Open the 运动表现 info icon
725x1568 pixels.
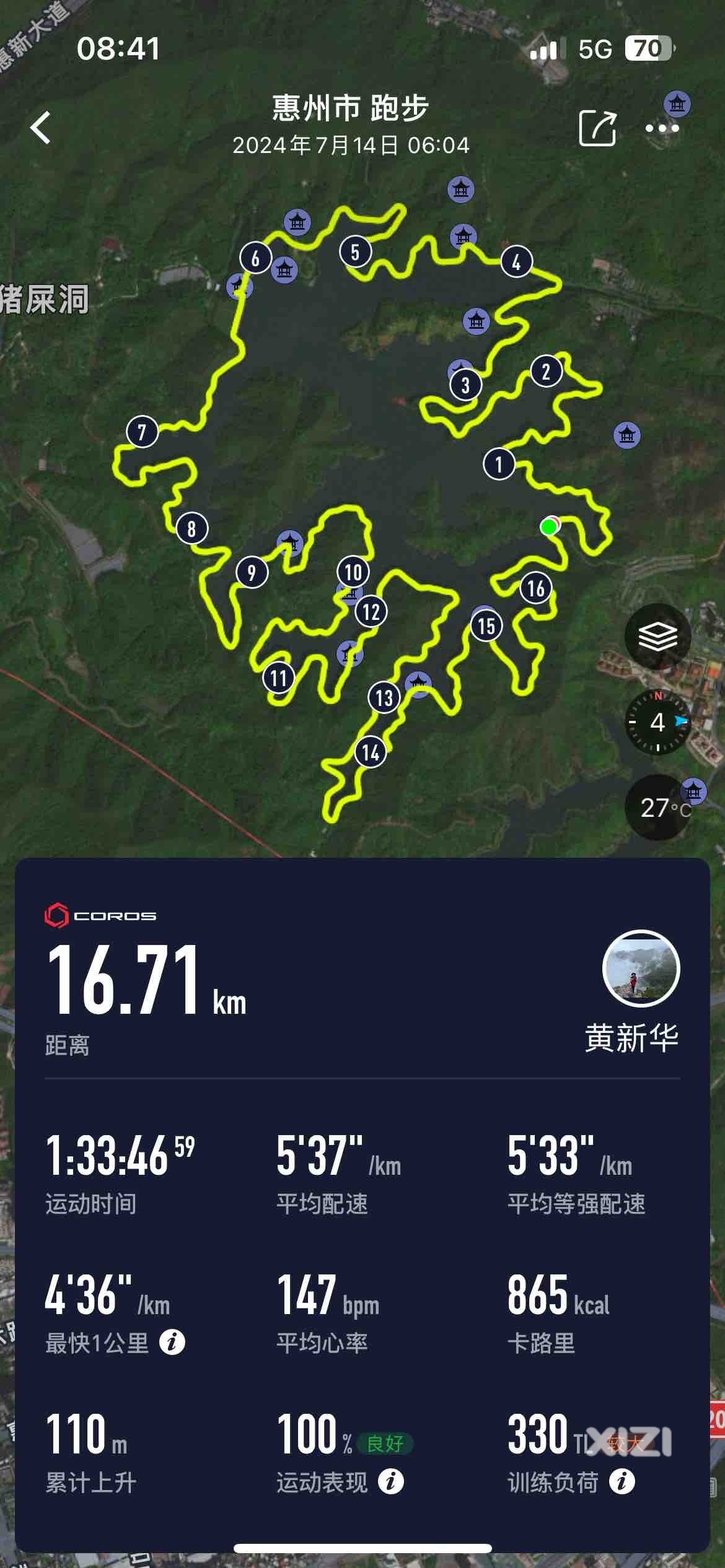coord(390,1482)
